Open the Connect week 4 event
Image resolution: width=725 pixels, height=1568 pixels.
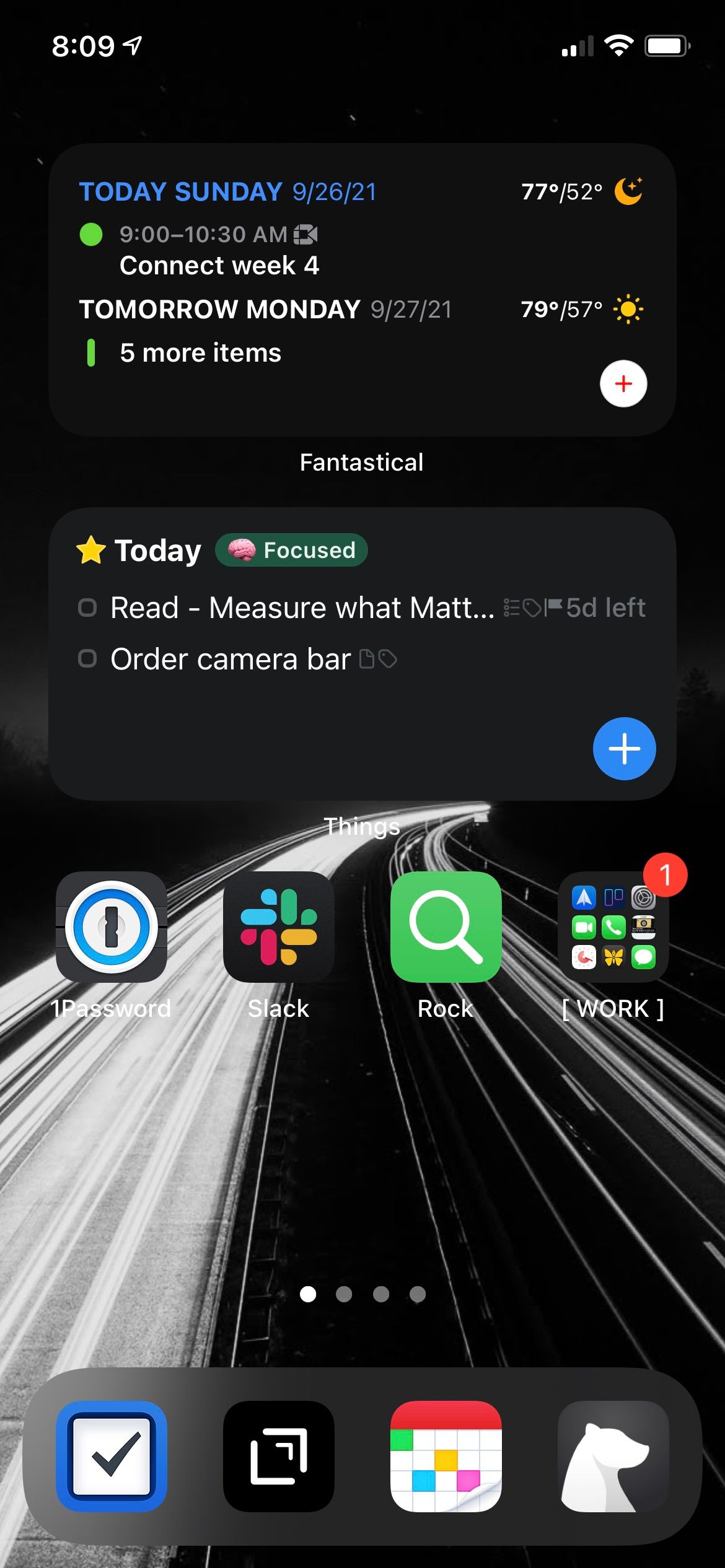coord(219,265)
